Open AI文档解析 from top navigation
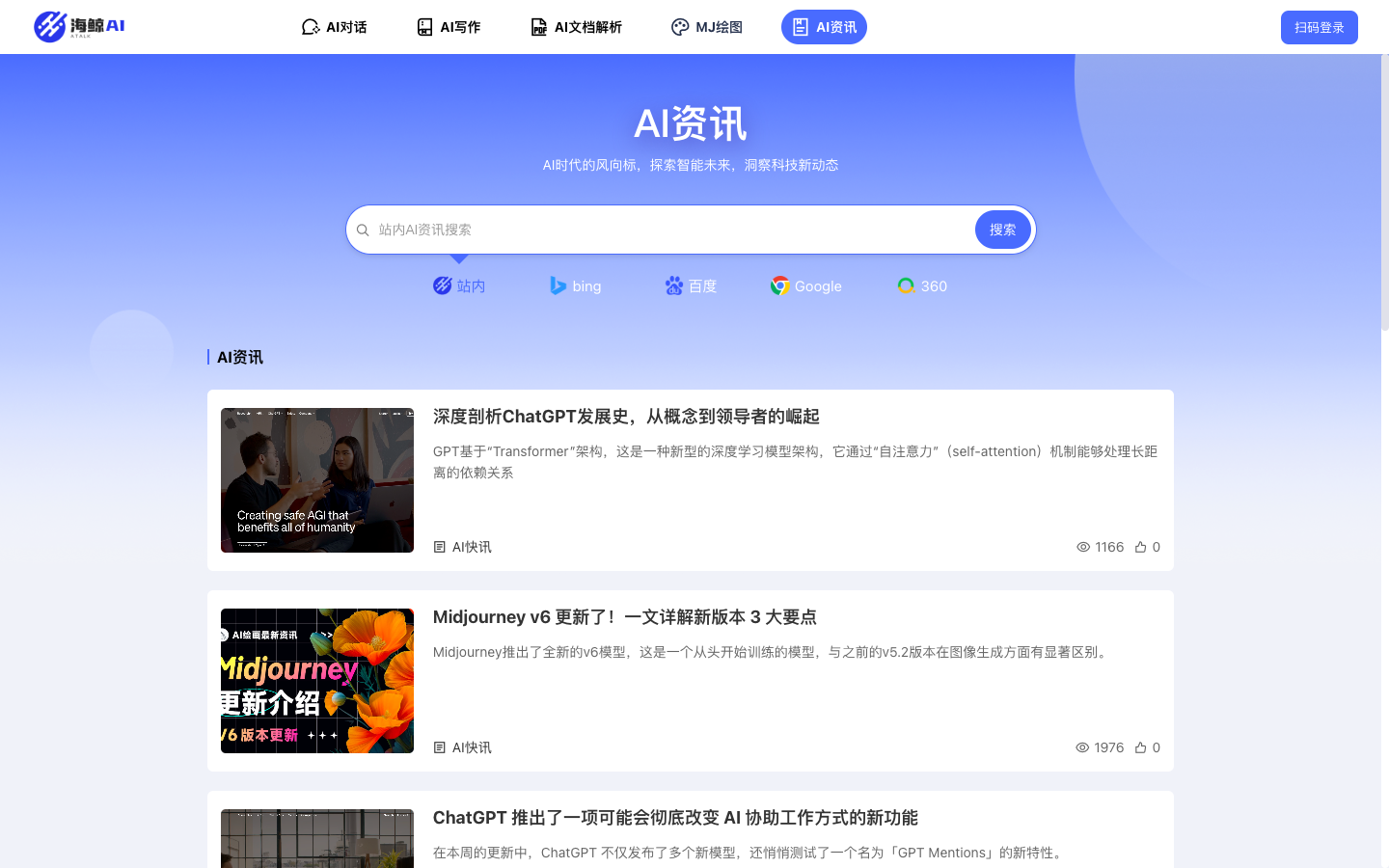The height and width of the screenshot is (868, 1389). coord(576,27)
